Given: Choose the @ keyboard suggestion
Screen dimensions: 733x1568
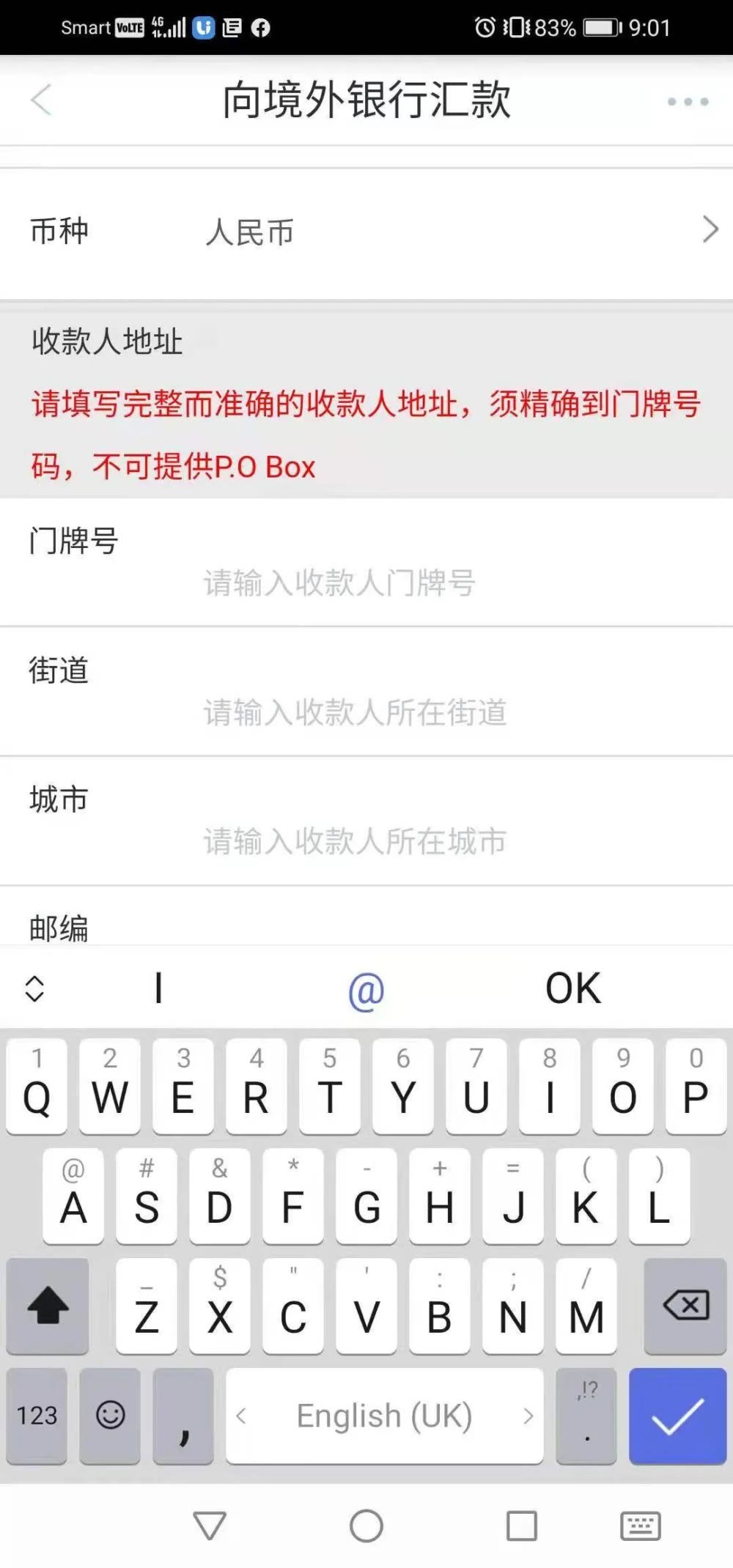Looking at the screenshot, I should pos(366,991).
